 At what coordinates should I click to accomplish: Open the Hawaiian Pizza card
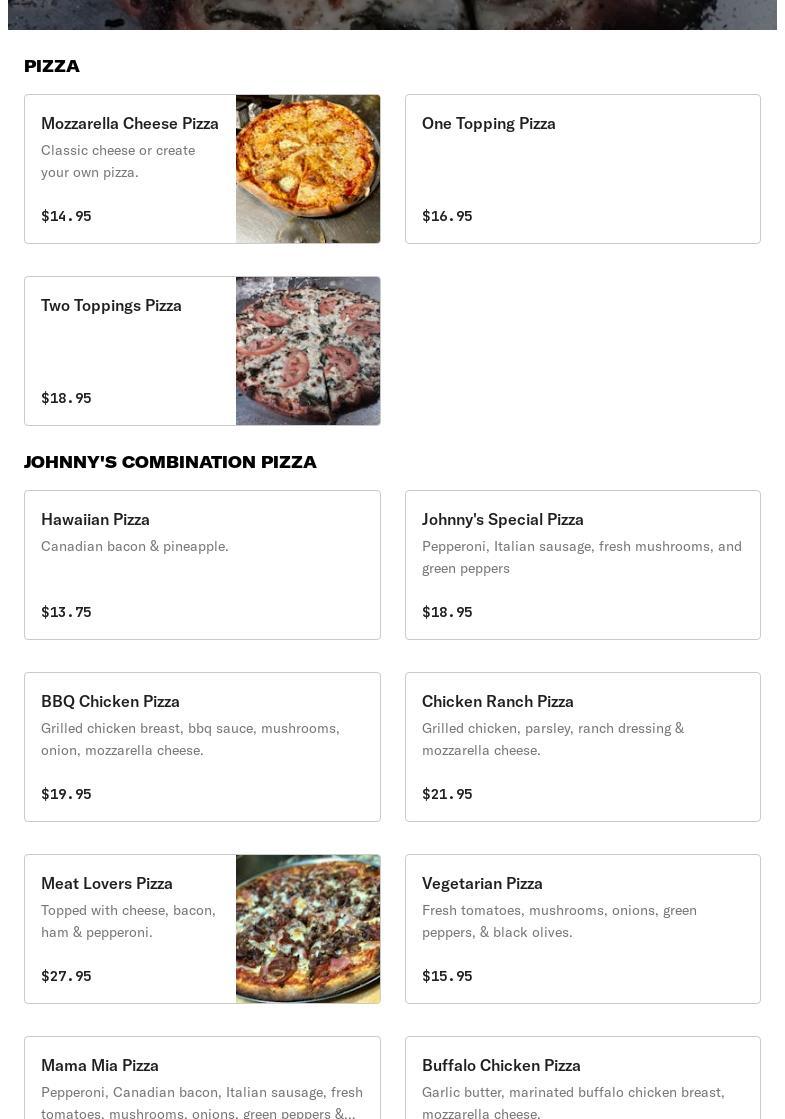click(202, 565)
